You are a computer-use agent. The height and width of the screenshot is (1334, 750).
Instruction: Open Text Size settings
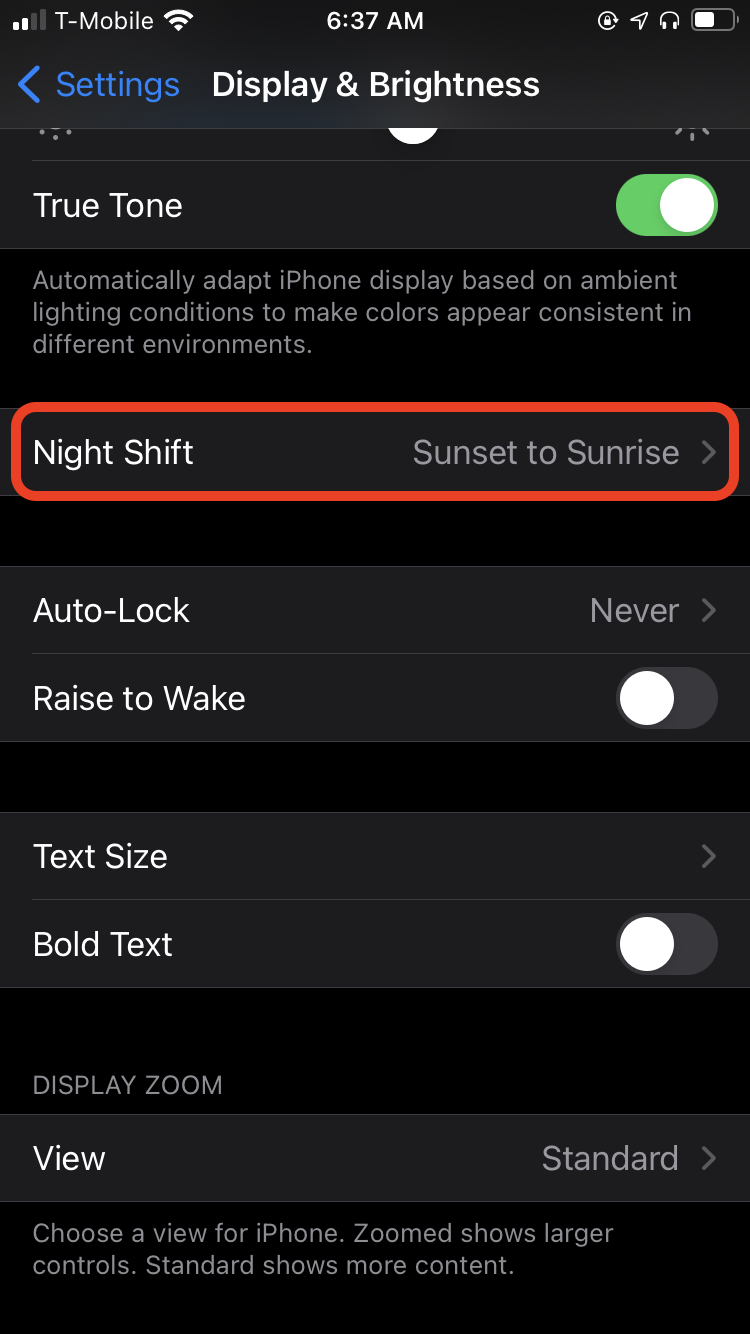point(375,857)
